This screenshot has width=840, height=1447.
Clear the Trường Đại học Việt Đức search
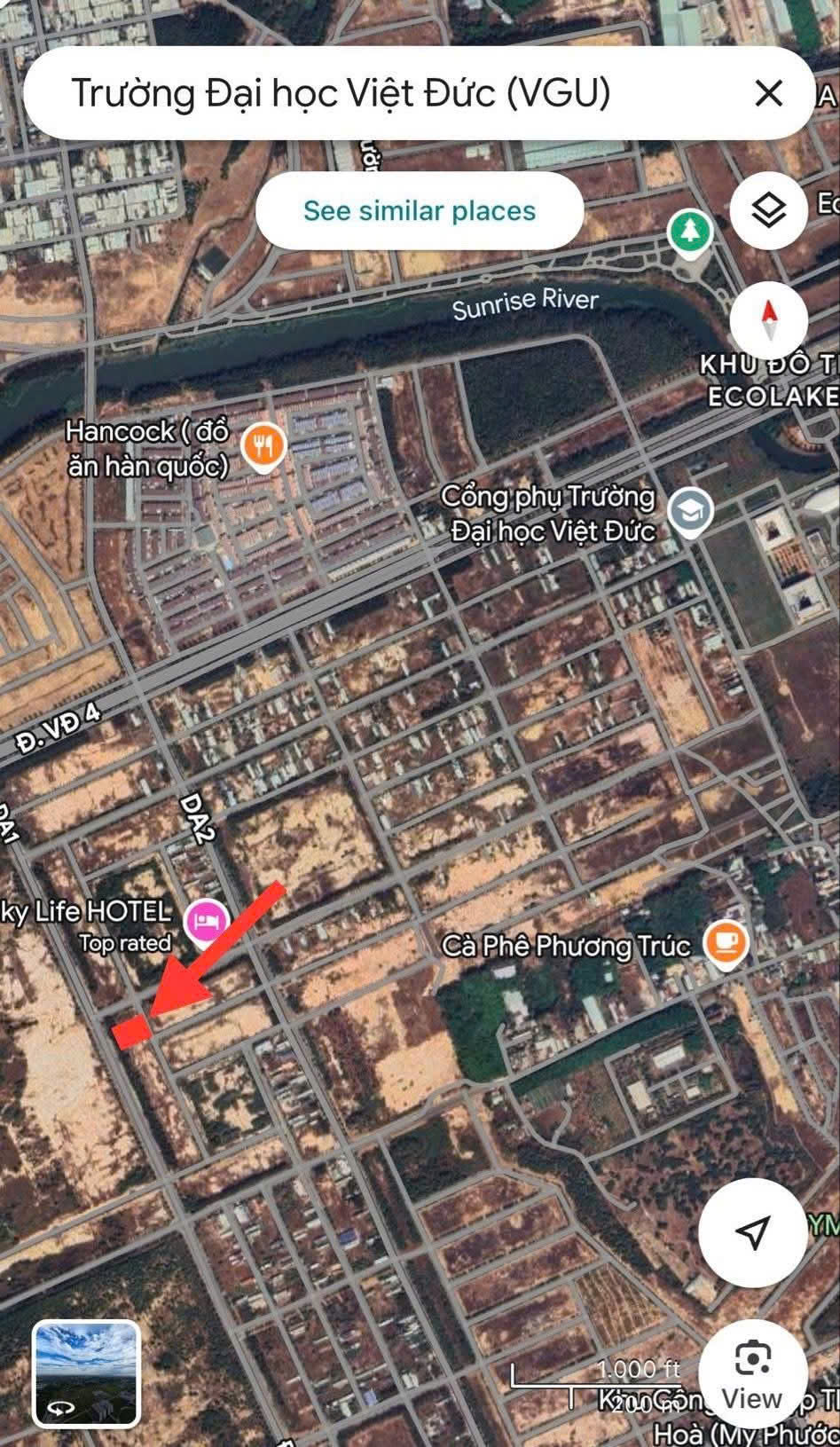coord(768,92)
